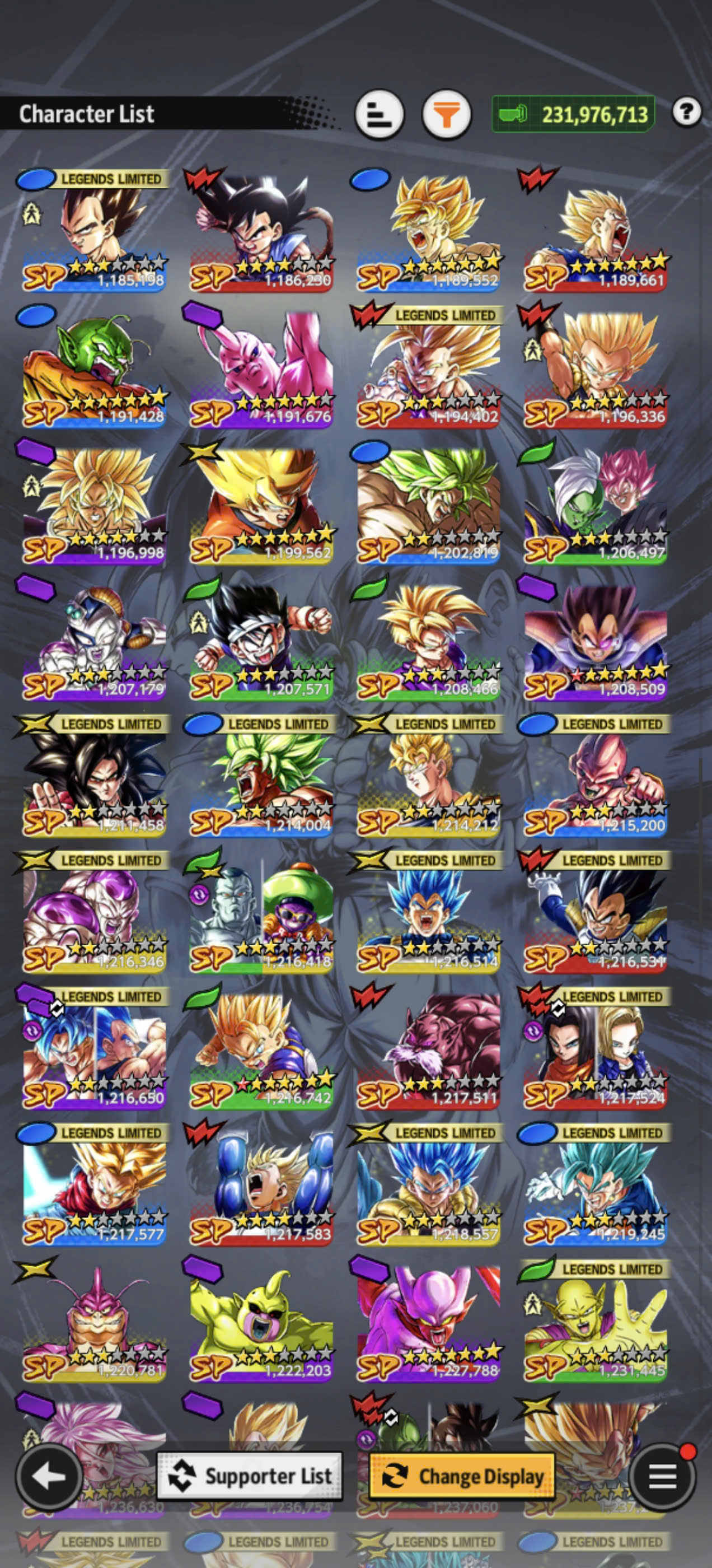Open the hamburger menu button
The width and height of the screenshot is (712, 1568).
pos(662,1476)
